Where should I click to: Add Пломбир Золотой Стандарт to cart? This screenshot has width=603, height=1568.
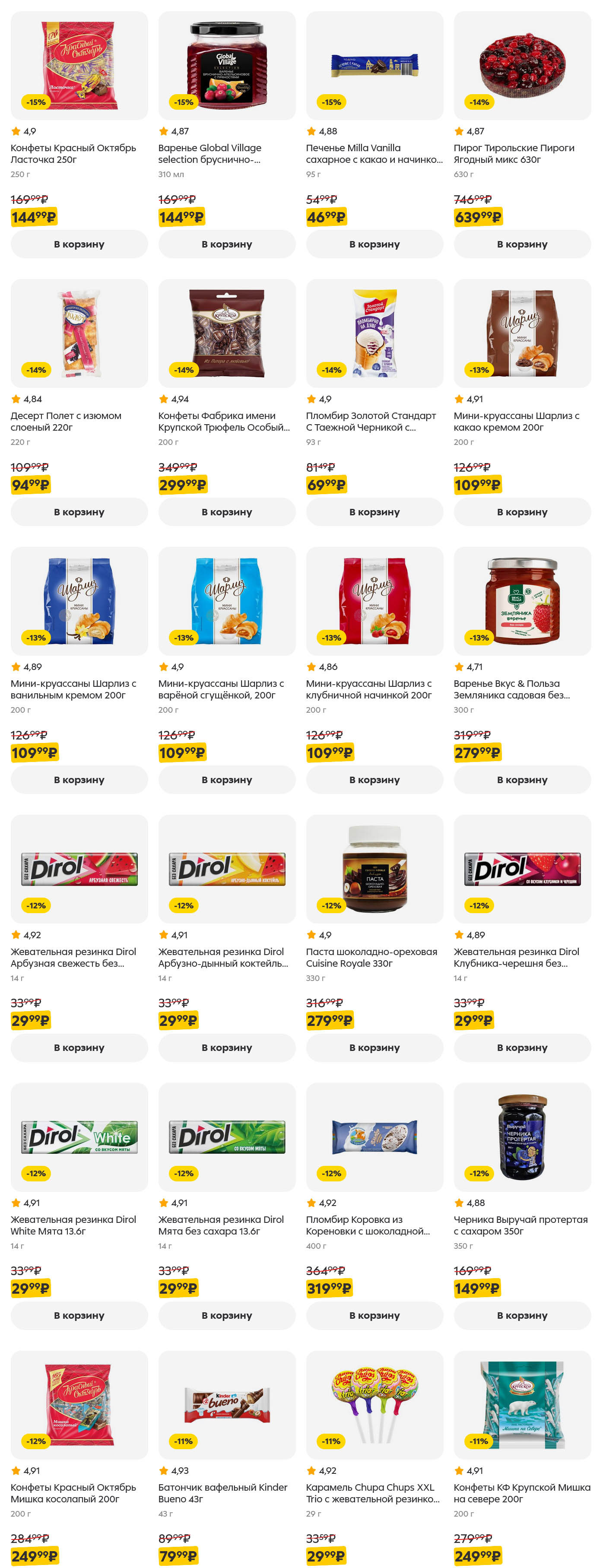[374, 512]
